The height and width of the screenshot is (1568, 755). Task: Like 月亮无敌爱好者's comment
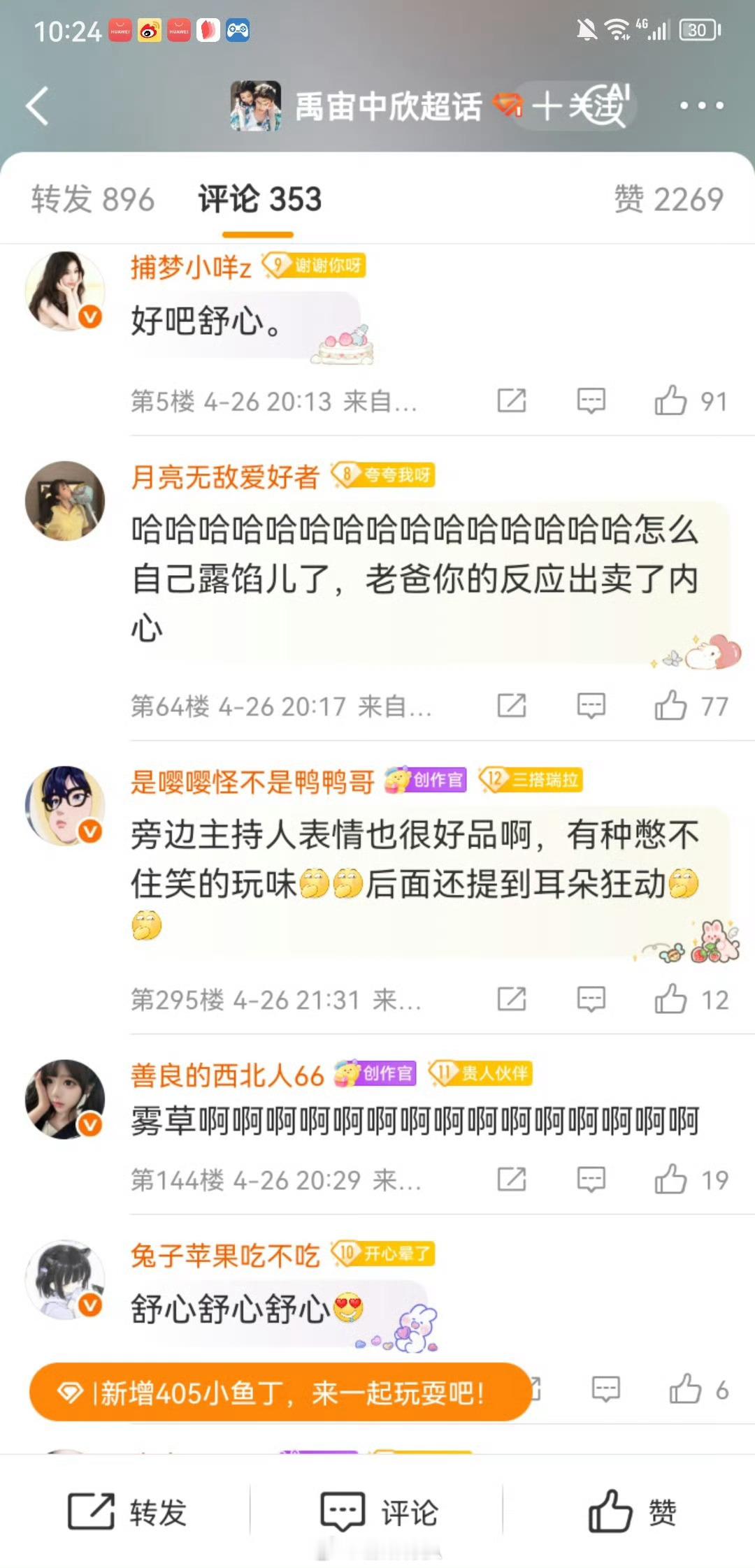[x=670, y=706]
